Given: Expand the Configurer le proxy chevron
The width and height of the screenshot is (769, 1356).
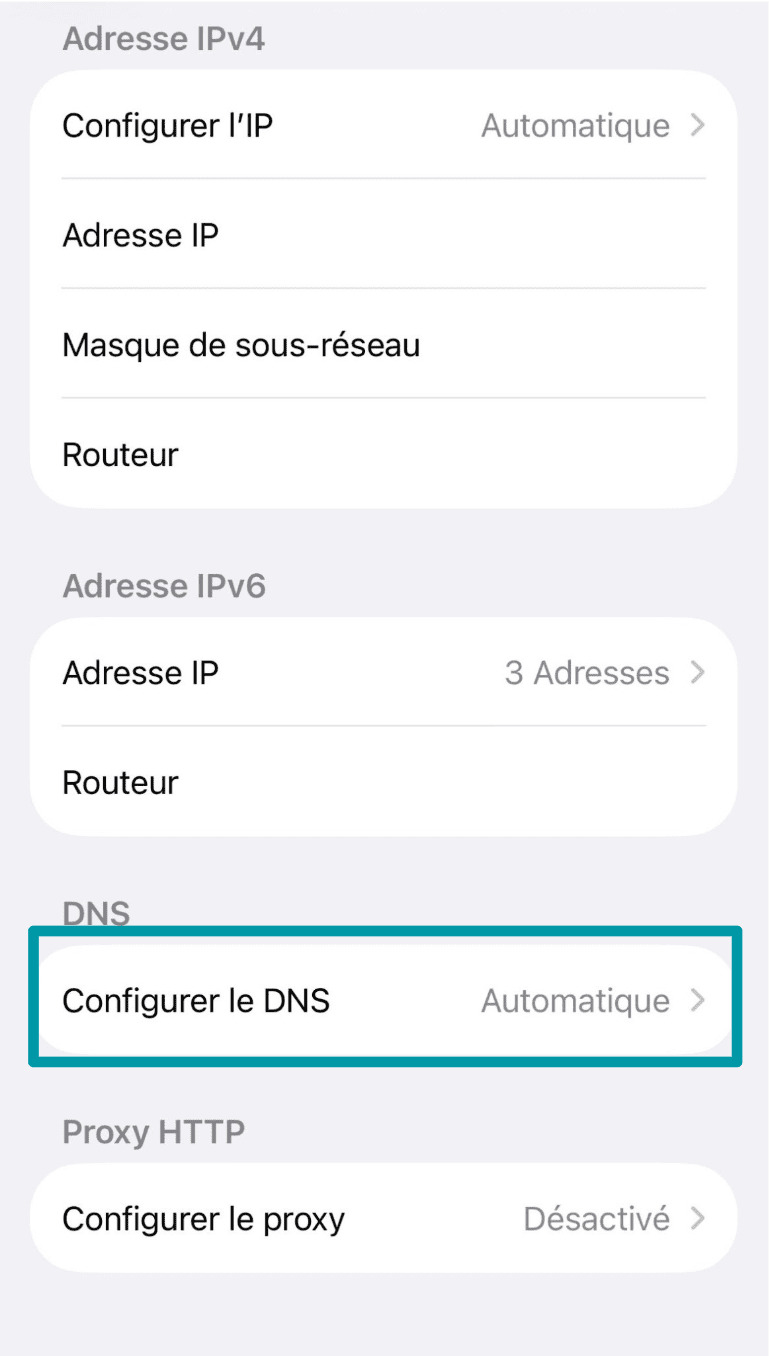Looking at the screenshot, I should (x=700, y=1218).
